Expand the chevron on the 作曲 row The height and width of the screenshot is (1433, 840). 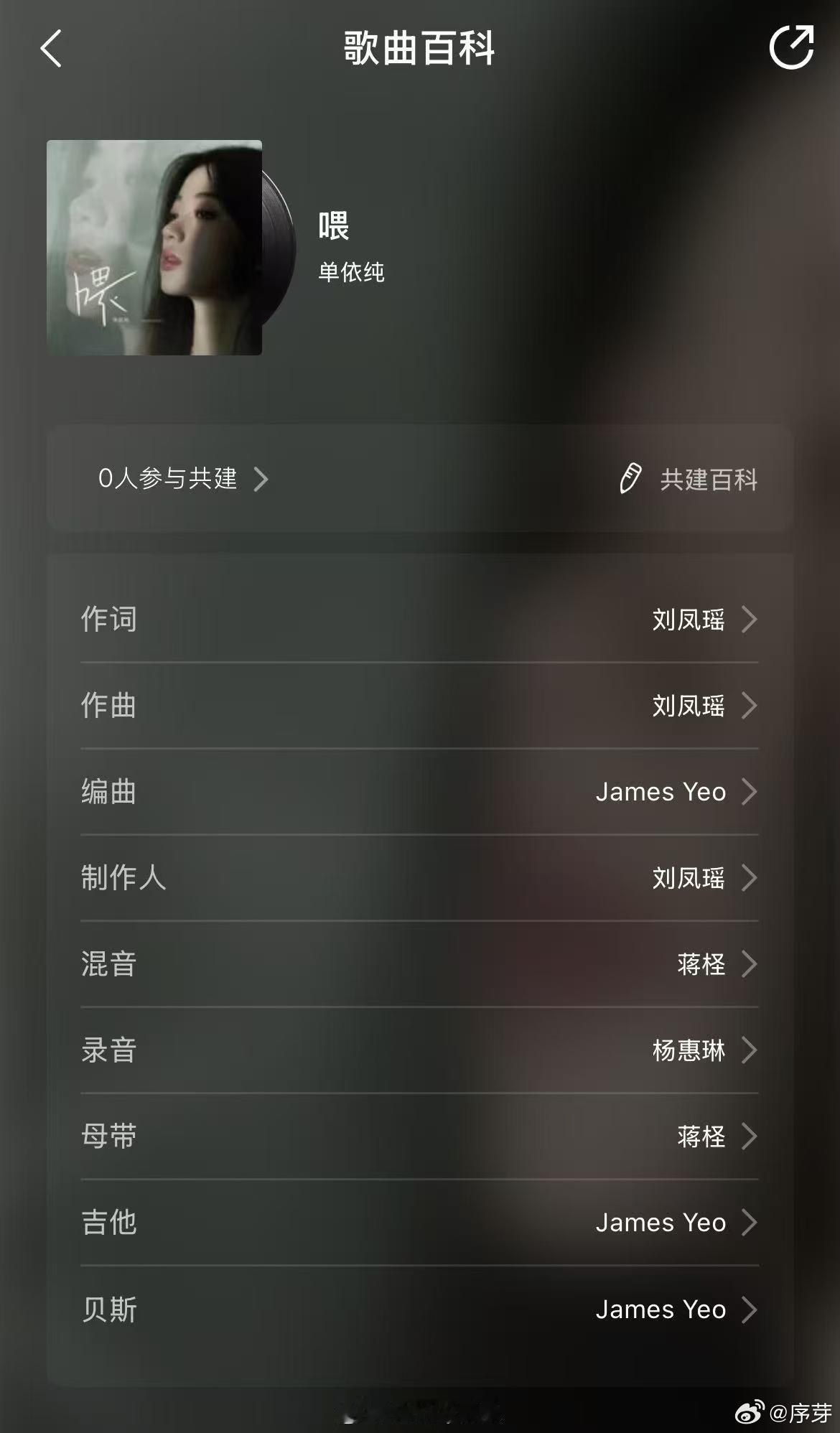(748, 706)
